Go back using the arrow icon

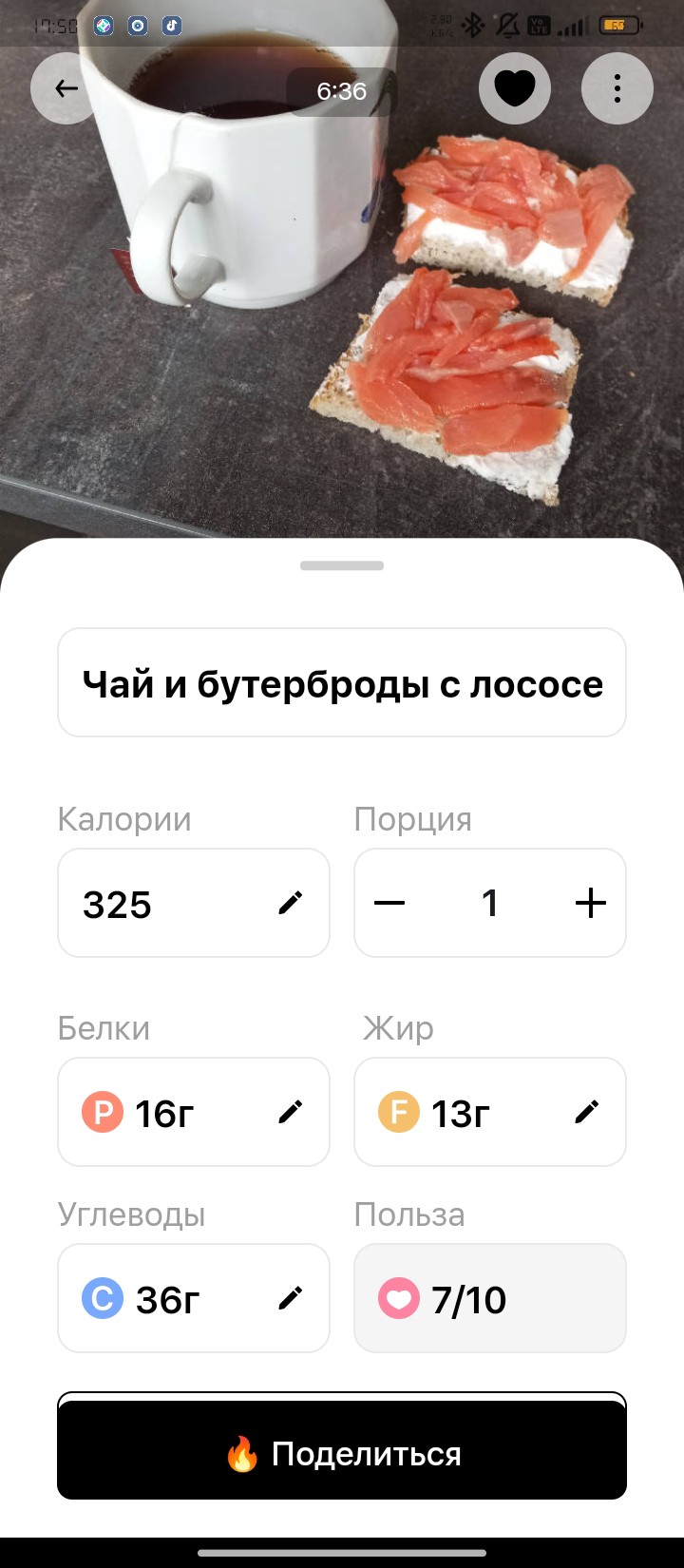coord(66,89)
